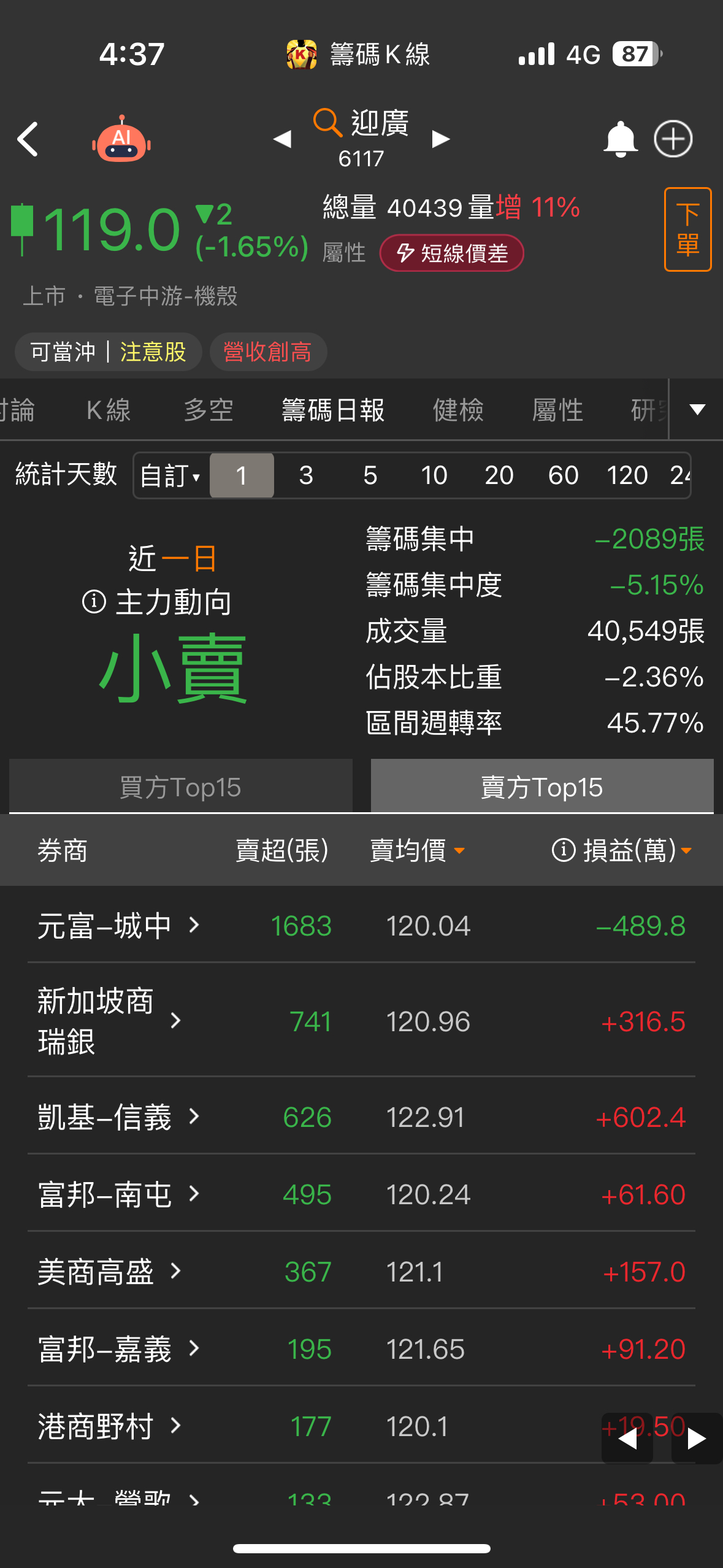Screen dimensions: 723x1568
Task: Open notifications via bell icon
Action: pyautogui.click(x=621, y=139)
